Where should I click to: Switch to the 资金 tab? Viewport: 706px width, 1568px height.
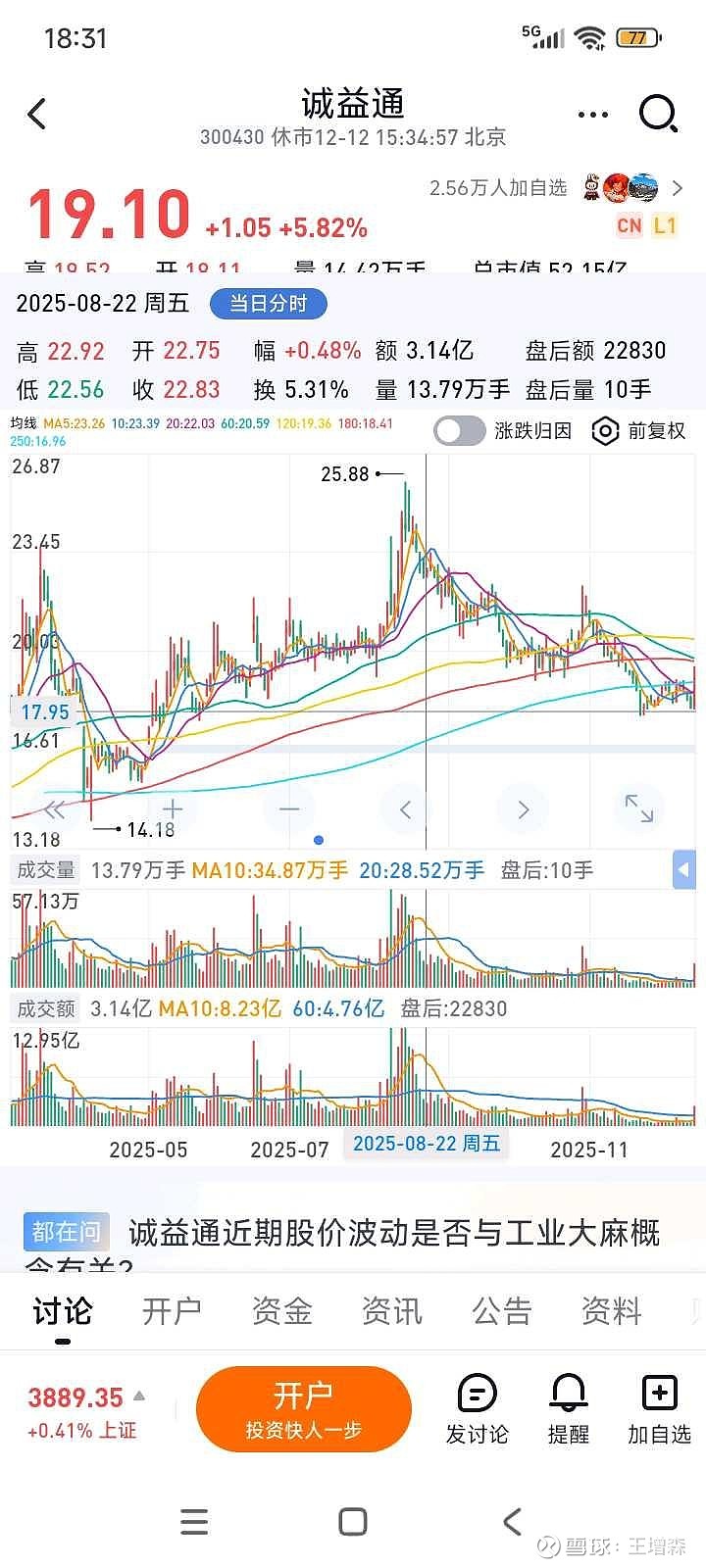tap(281, 1310)
